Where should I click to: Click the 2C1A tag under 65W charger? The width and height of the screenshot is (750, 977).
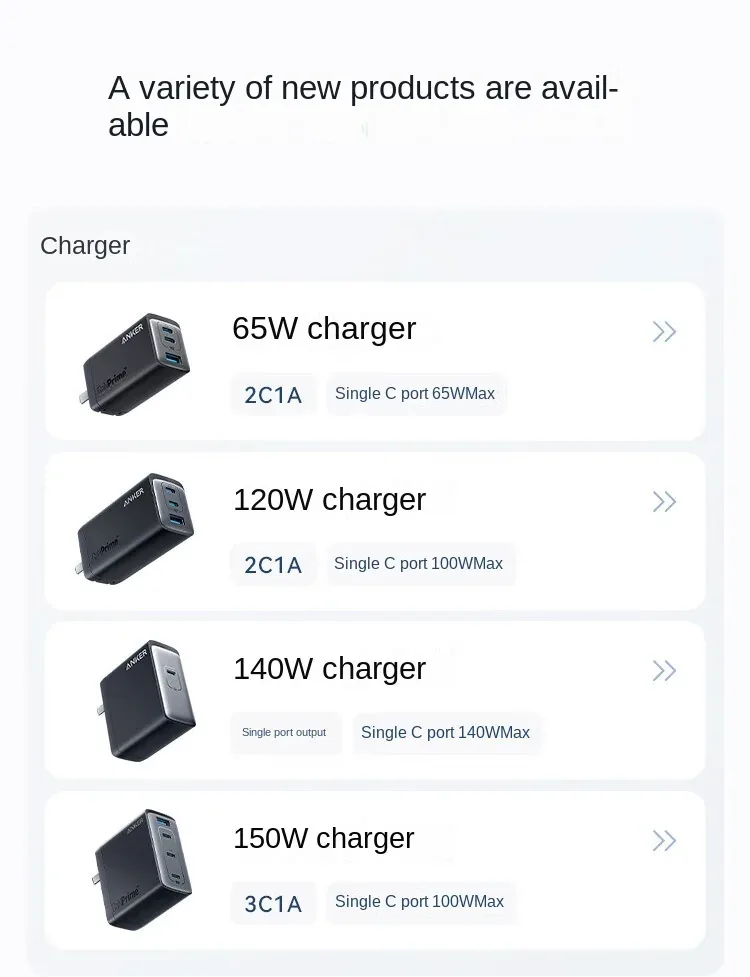[273, 394]
